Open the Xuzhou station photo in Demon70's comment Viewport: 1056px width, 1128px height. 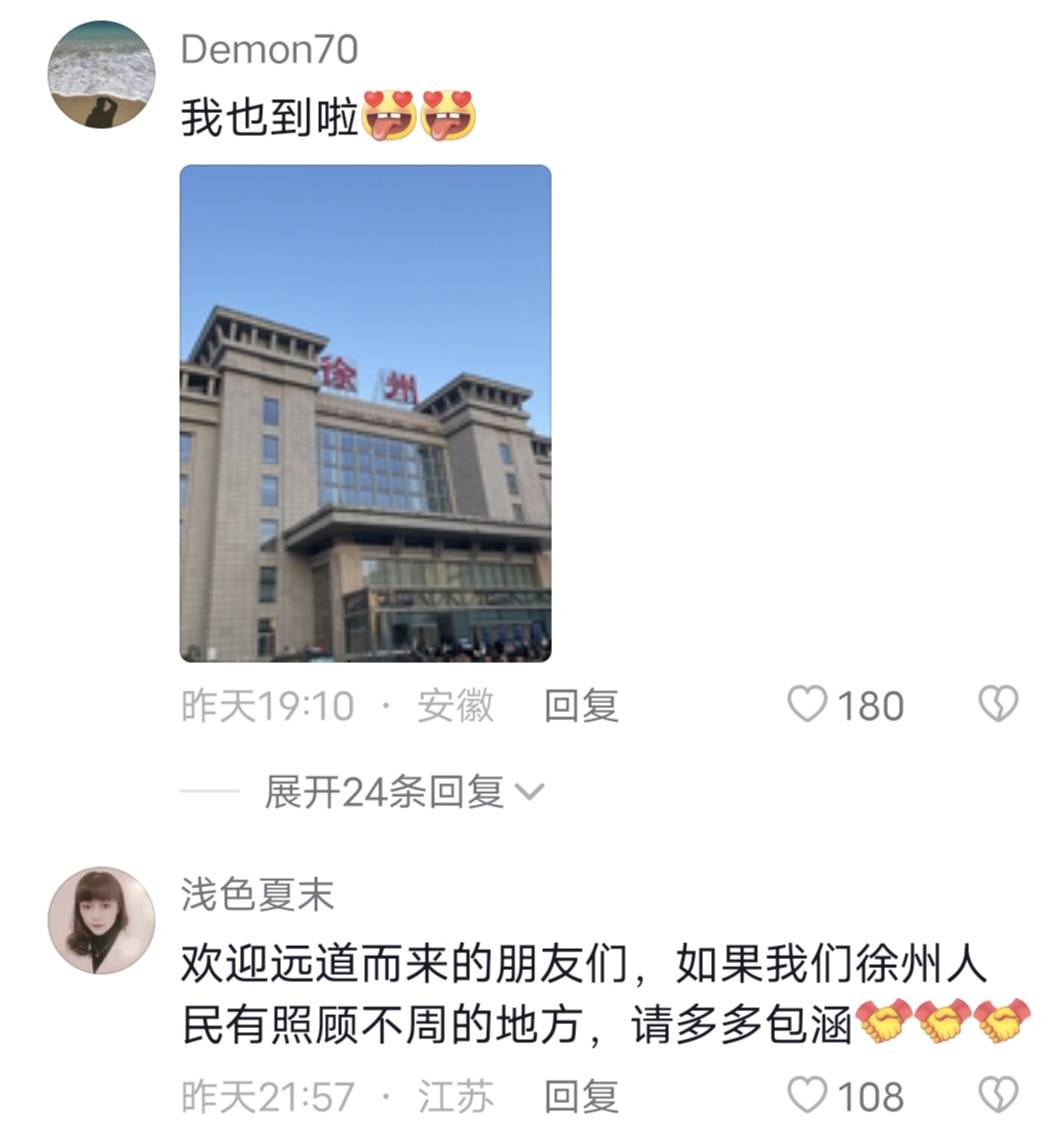point(365,413)
